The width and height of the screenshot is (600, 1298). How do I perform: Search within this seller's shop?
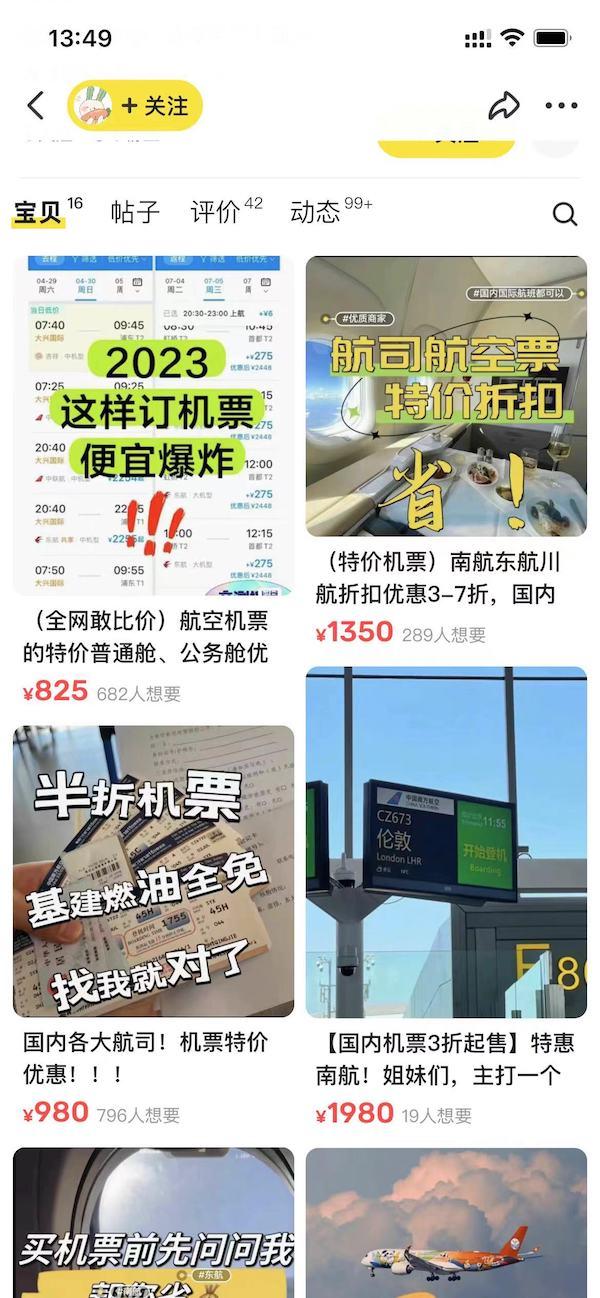565,214
